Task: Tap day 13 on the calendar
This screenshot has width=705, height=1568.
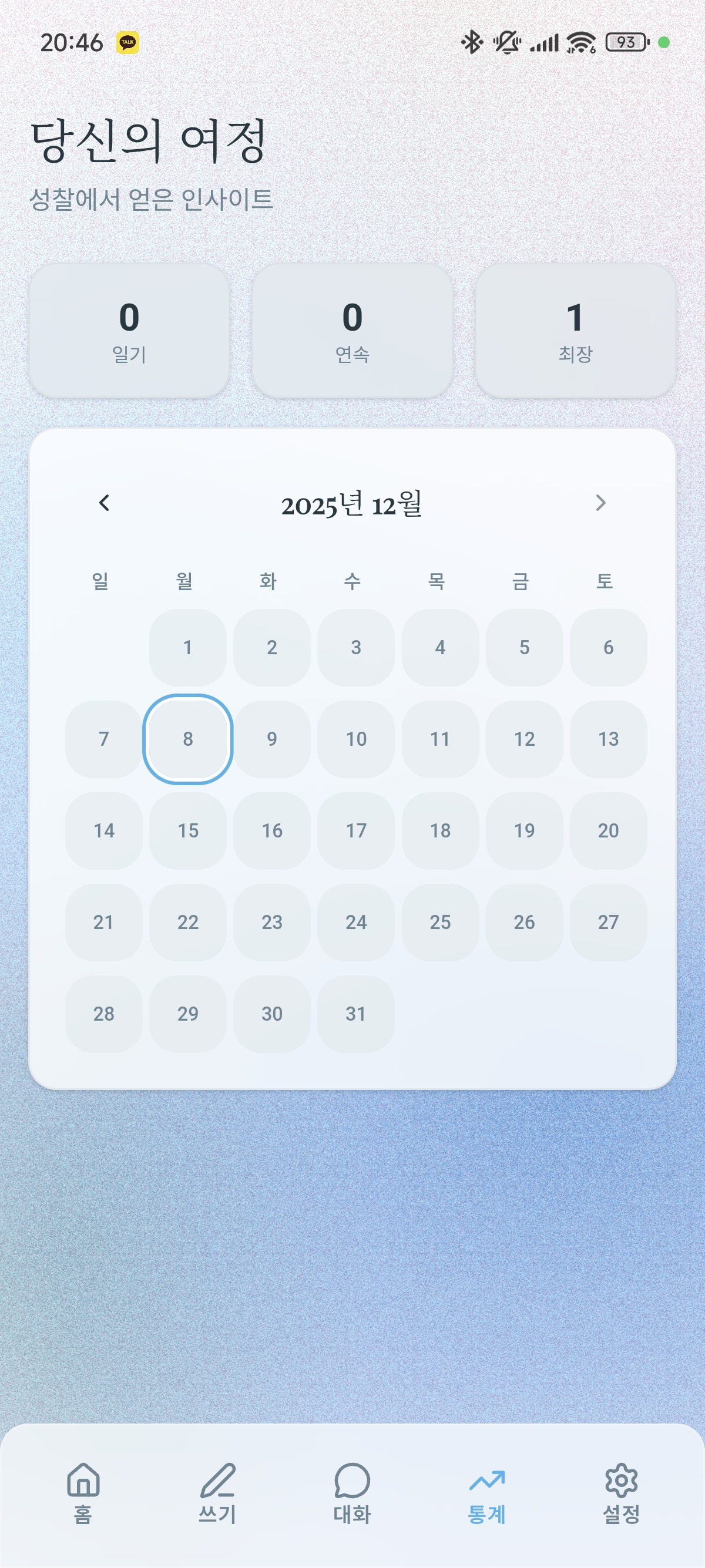Action: [608, 739]
